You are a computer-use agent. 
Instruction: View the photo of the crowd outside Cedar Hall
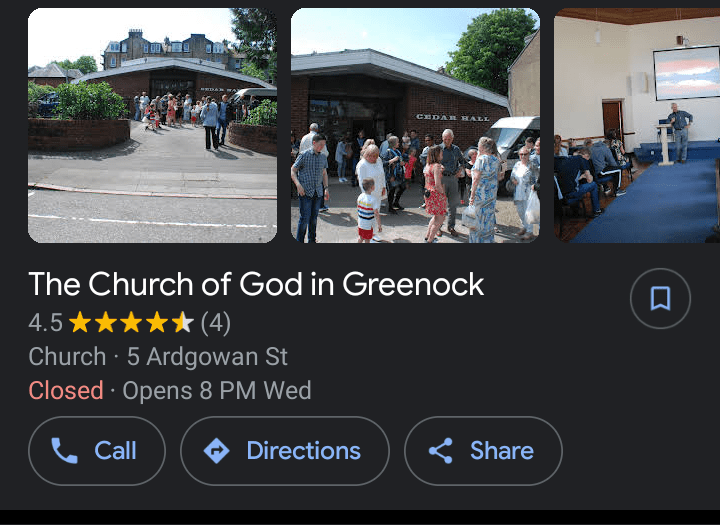point(415,125)
